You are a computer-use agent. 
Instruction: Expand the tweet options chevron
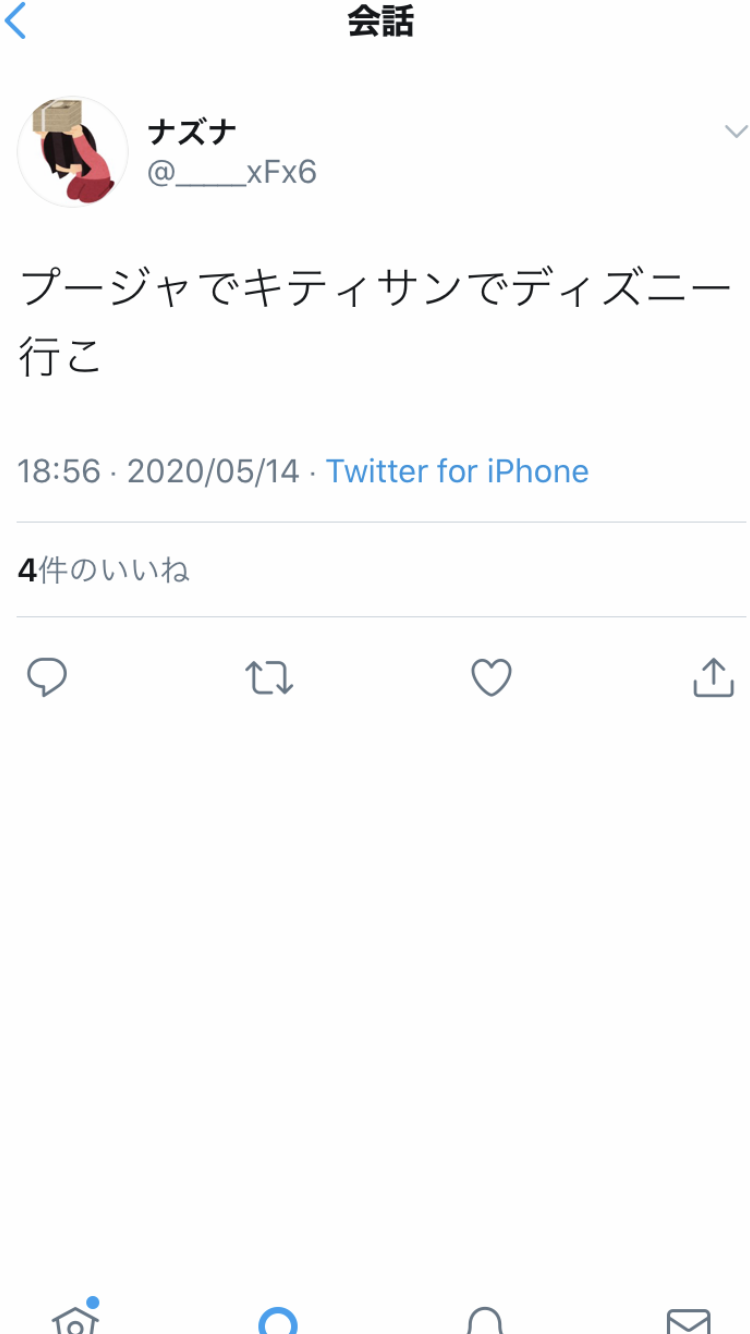[x=736, y=132]
